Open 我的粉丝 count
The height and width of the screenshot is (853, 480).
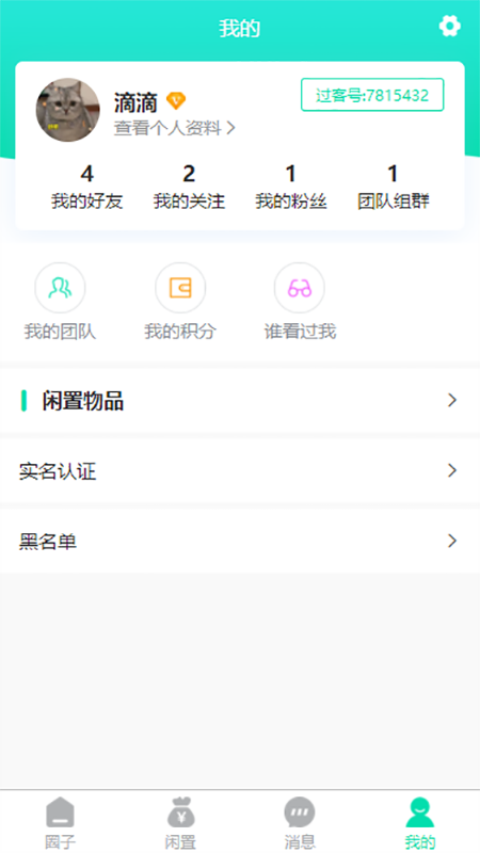click(291, 188)
